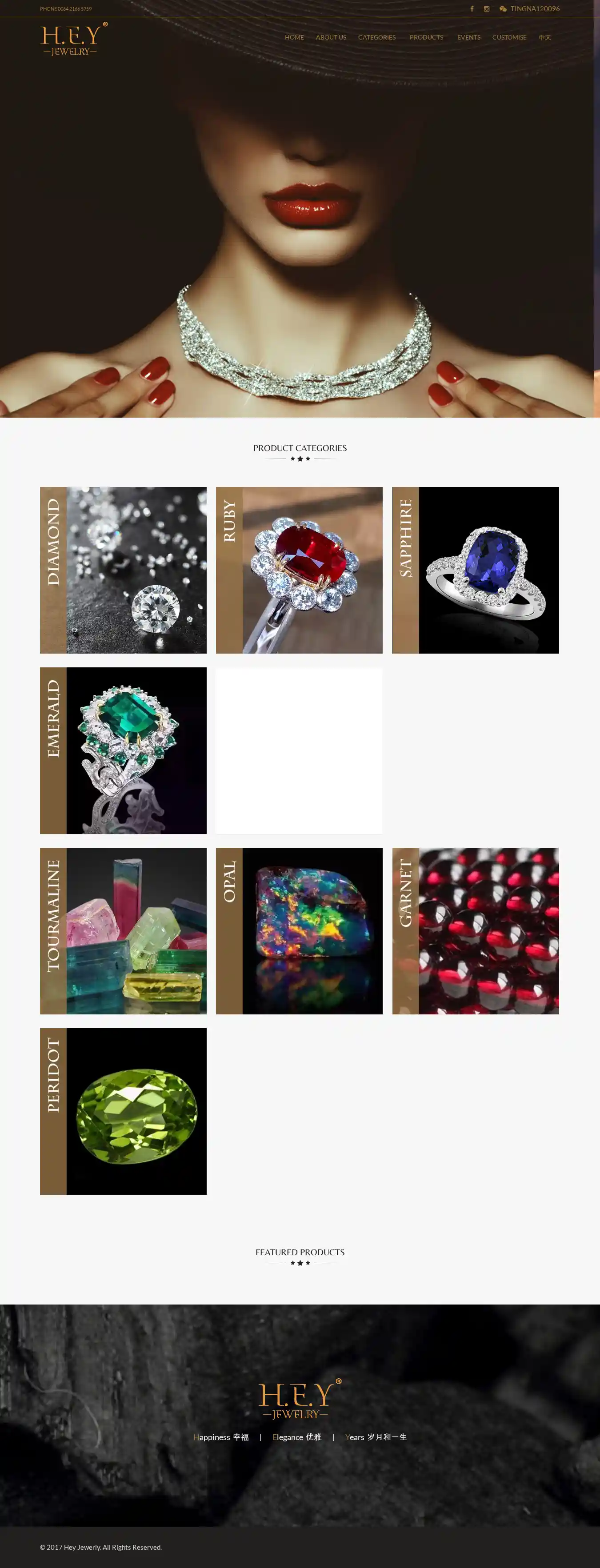This screenshot has width=600, height=1568.
Task: Open the Facebook icon in header
Action: 472,8
